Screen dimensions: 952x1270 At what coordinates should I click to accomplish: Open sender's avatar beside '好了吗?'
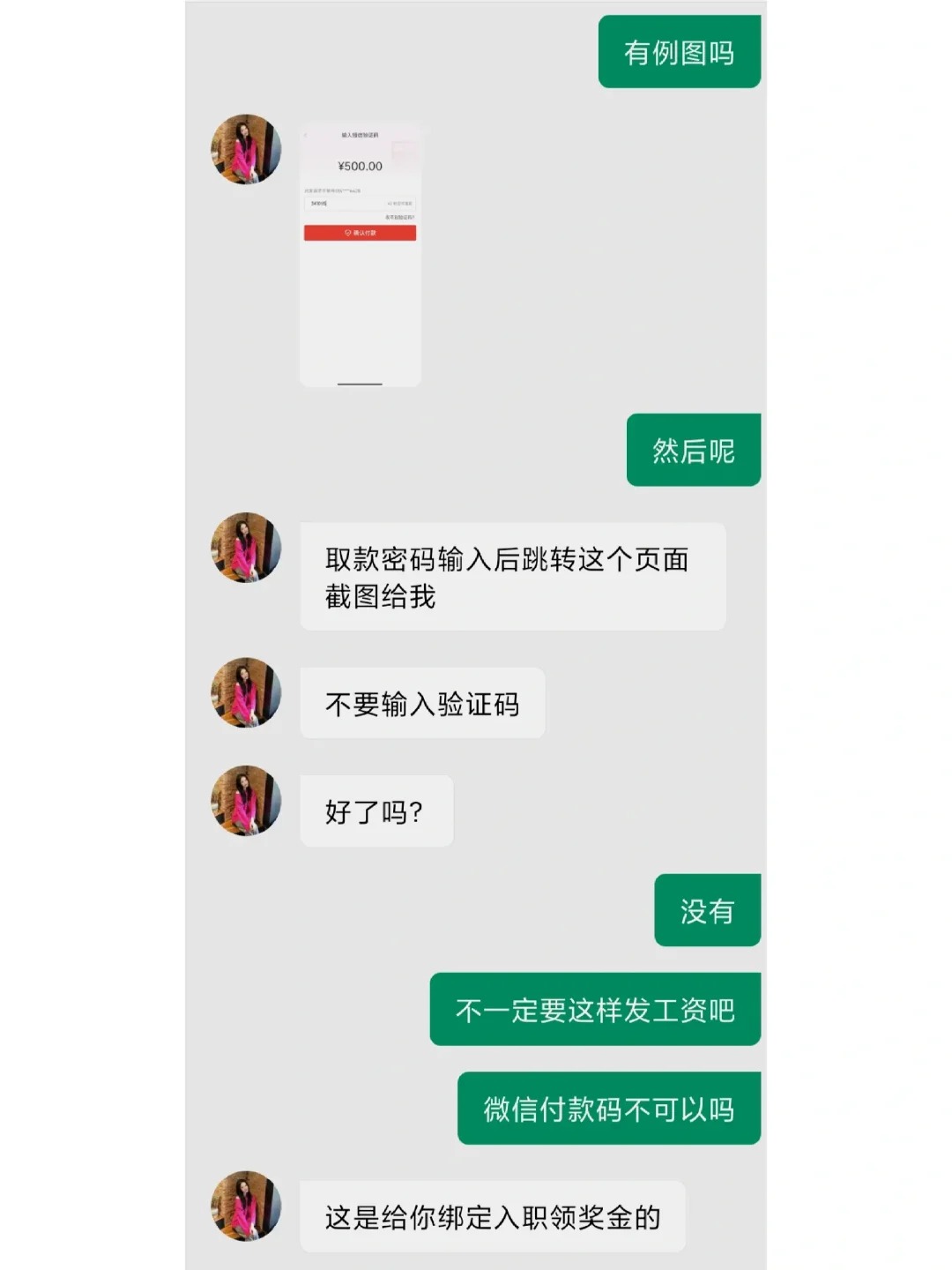pyautogui.click(x=246, y=801)
